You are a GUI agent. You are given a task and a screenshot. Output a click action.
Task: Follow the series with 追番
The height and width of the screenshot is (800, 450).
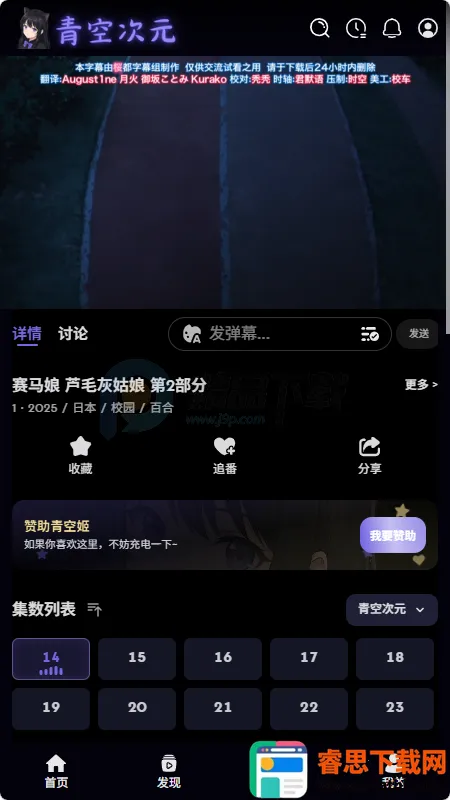[x=224, y=456]
